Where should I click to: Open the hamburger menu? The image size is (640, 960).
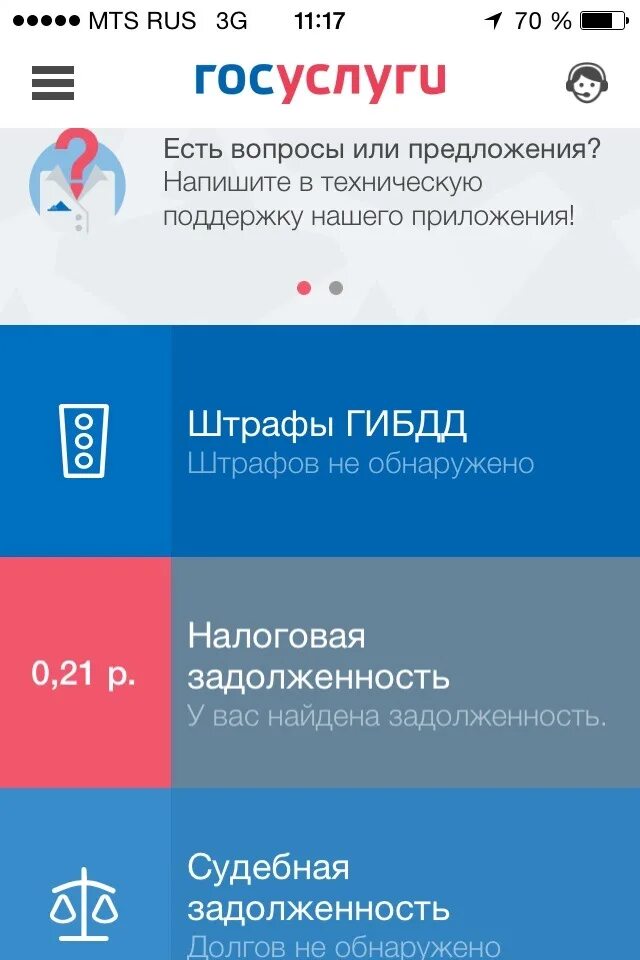pyautogui.click(x=53, y=83)
